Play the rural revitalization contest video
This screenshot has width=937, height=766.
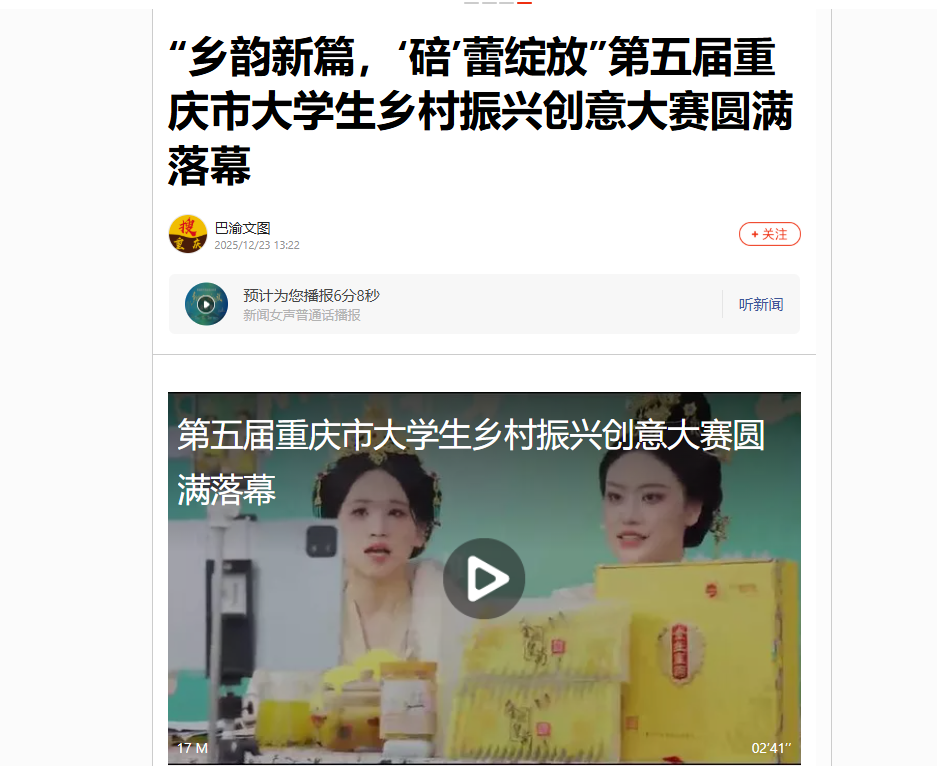coord(484,578)
